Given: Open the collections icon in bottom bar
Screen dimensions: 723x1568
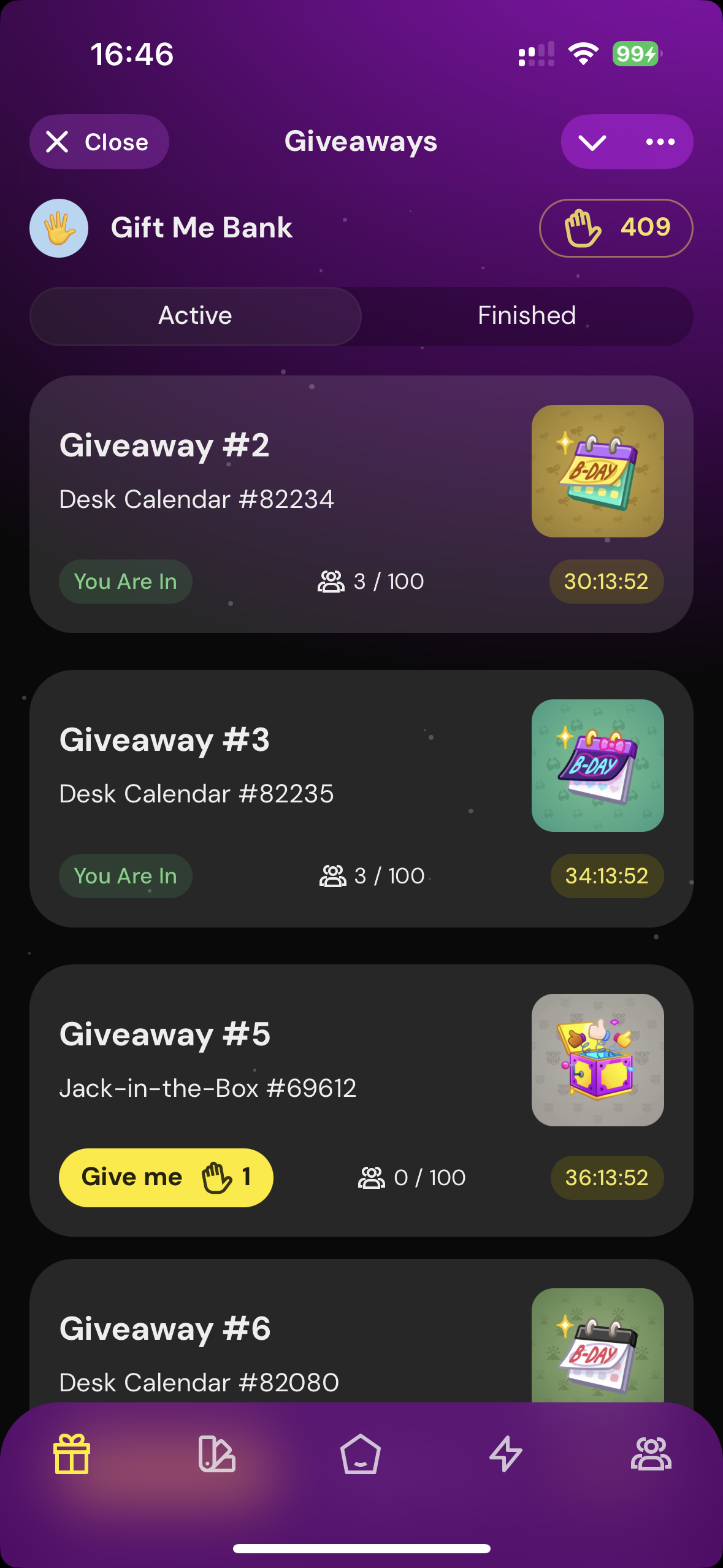Looking at the screenshot, I should (216, 1451).
